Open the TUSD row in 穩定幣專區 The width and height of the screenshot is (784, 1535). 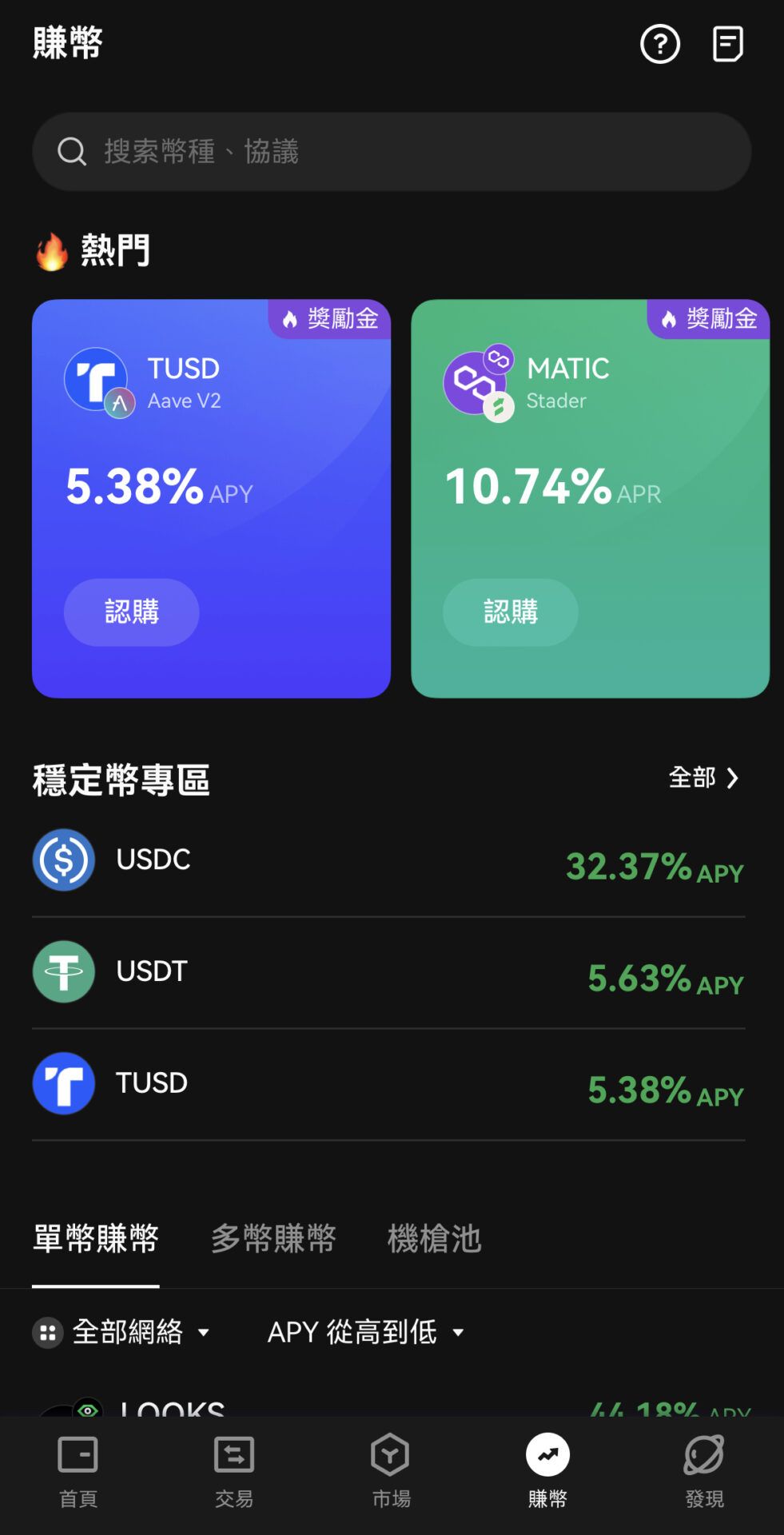pyautogui.click(x=388, y=1084)
